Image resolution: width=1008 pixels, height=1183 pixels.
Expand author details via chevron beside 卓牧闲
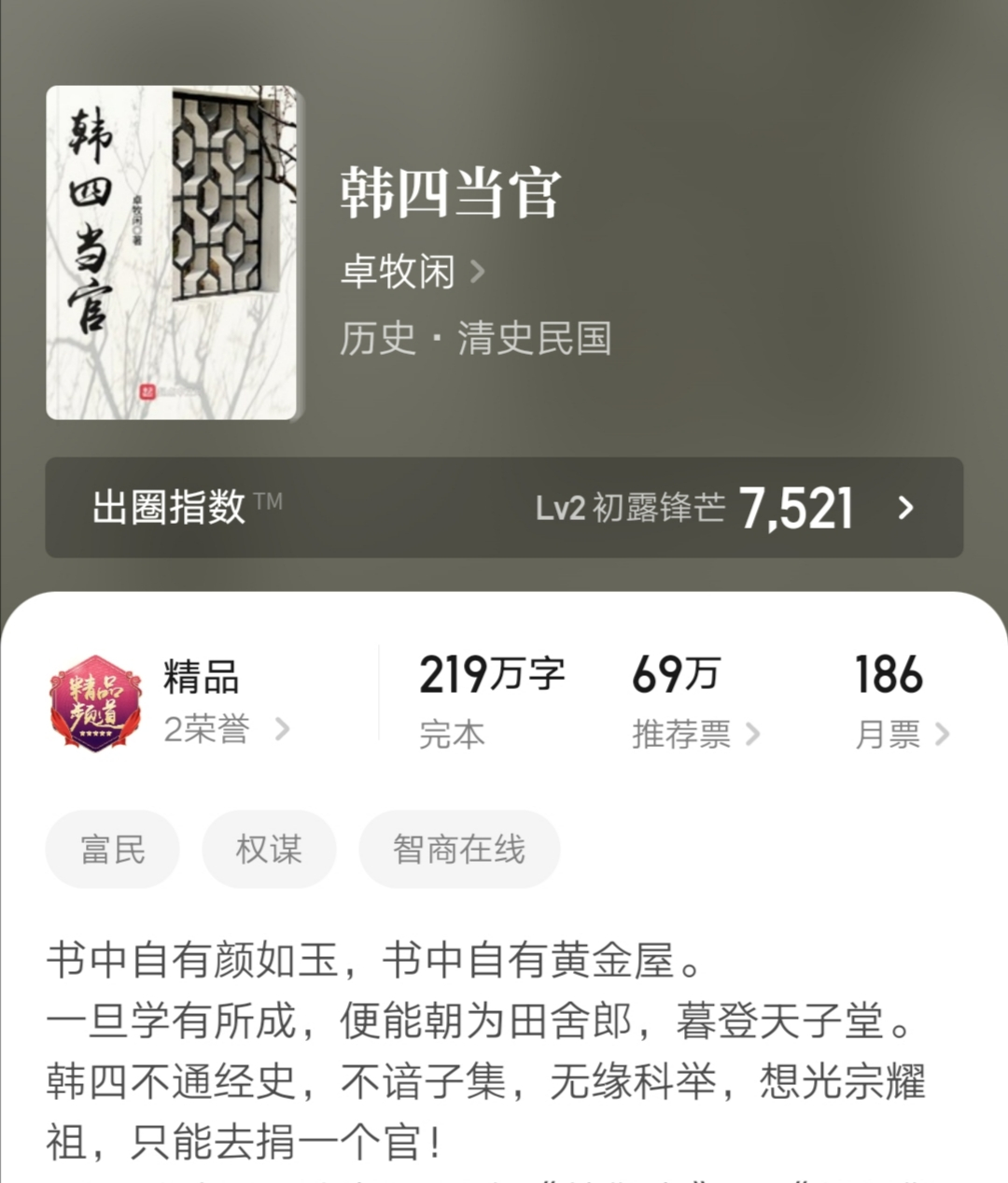click(479, 271)
